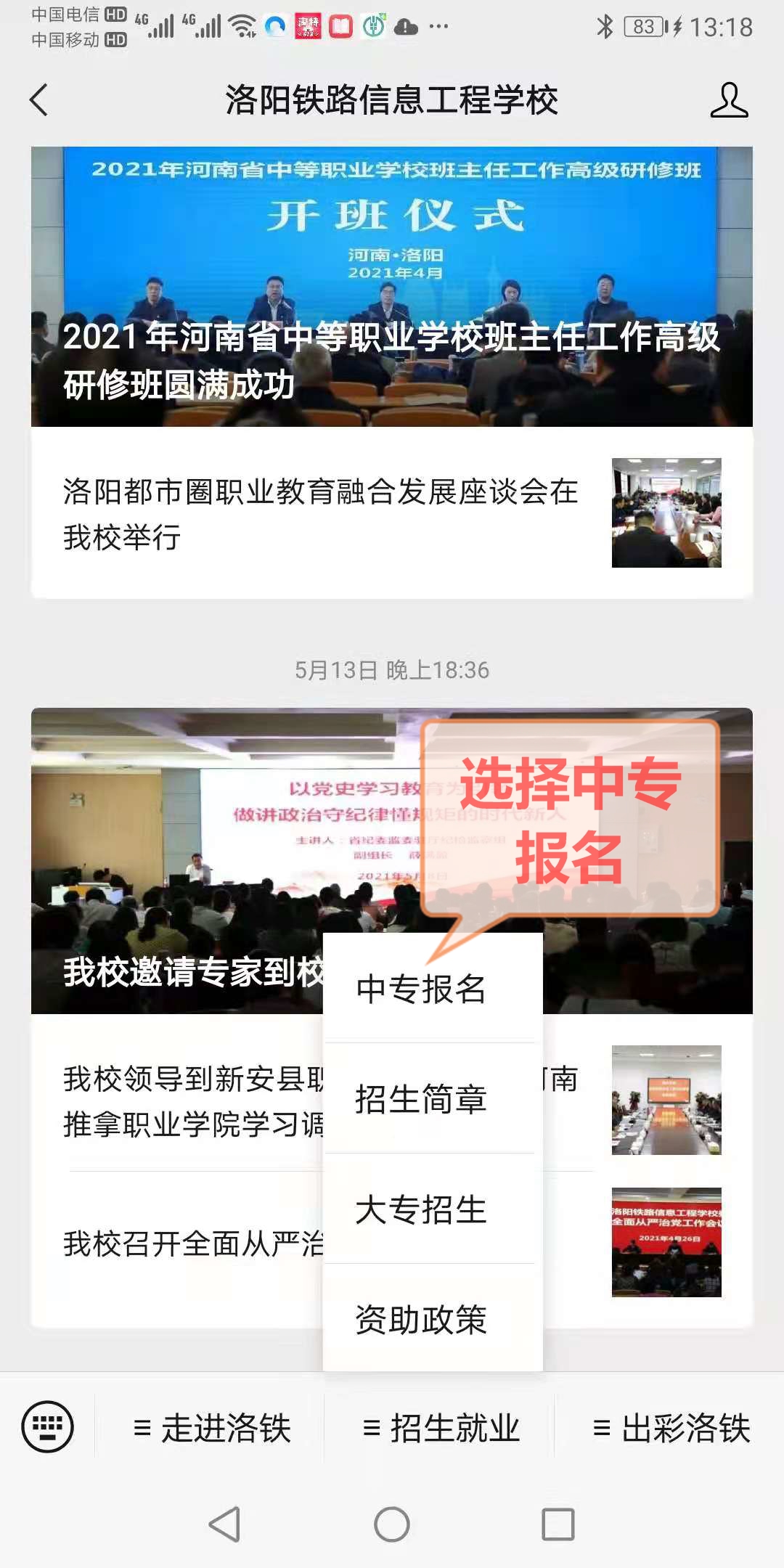This screenshot has width=784, height=1568.
Task: Open 大专招生 from the menu
Action: tap(421, 1209)
